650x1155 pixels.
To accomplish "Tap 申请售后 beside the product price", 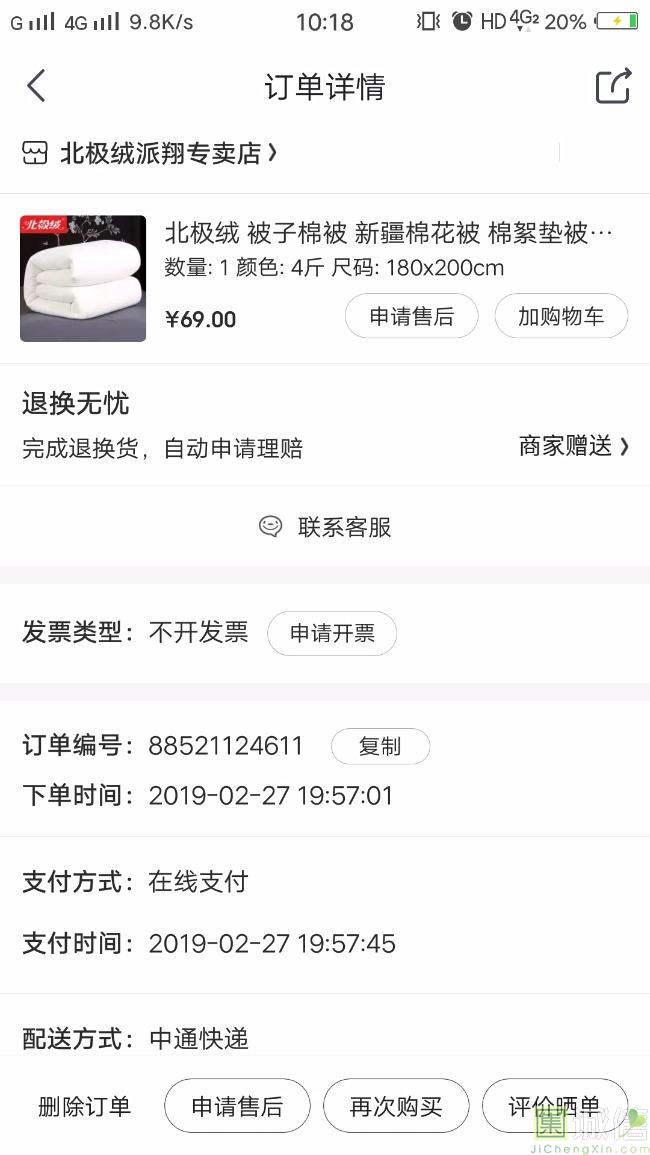I will tap(411, 317).
